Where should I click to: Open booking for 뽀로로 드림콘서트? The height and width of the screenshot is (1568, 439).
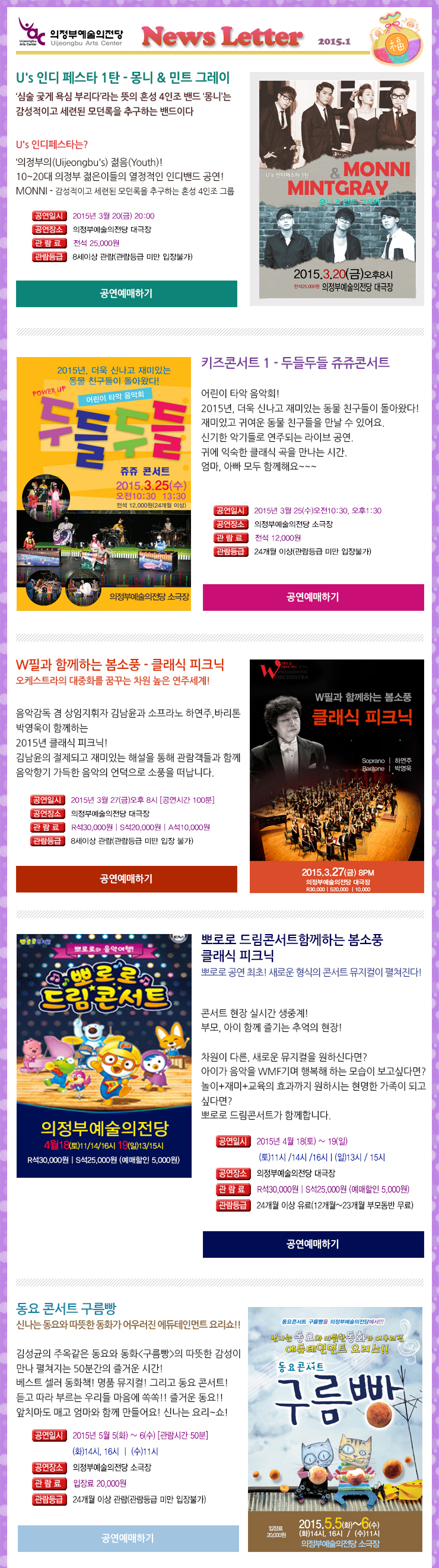313,1244
